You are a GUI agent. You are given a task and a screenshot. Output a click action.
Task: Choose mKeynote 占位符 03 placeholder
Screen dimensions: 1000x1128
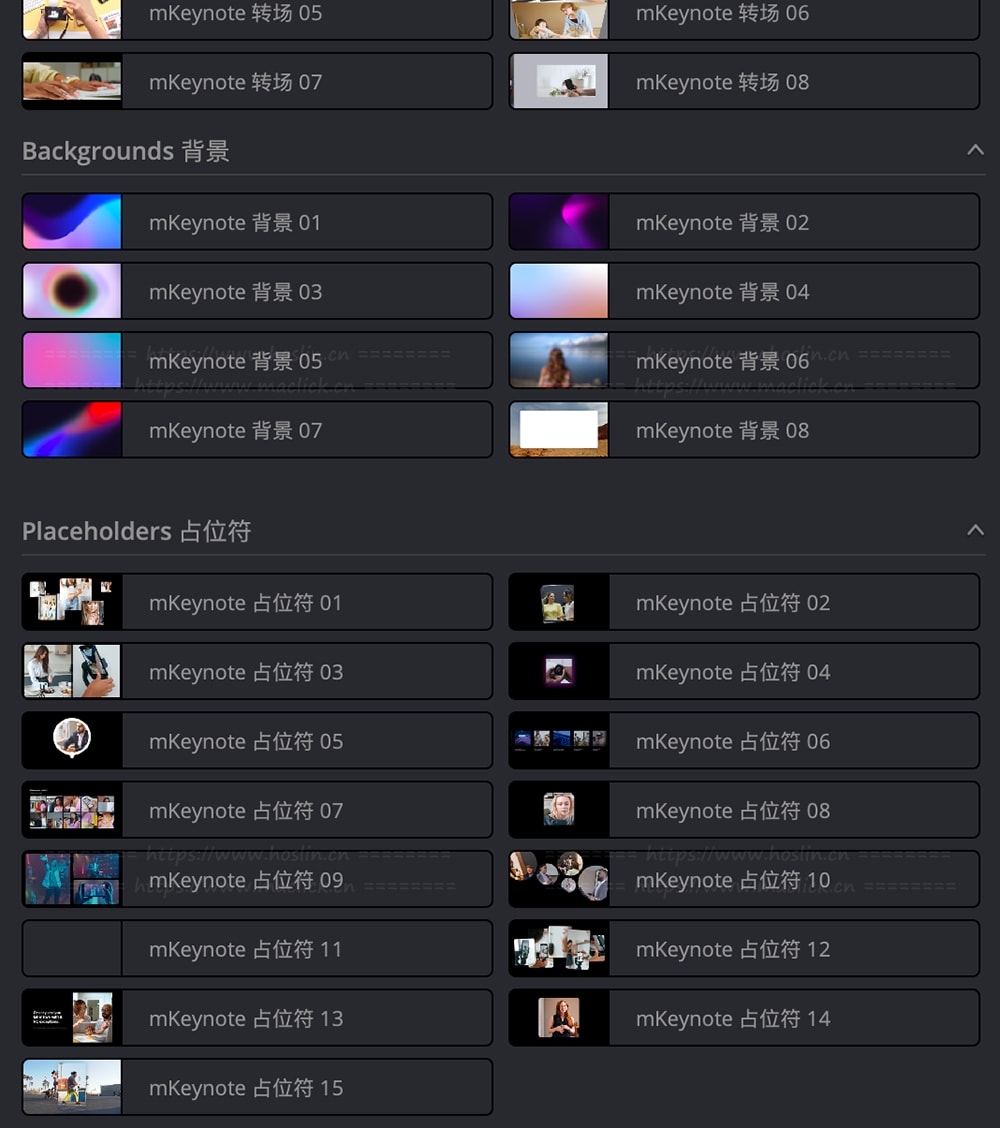(257, 672)
